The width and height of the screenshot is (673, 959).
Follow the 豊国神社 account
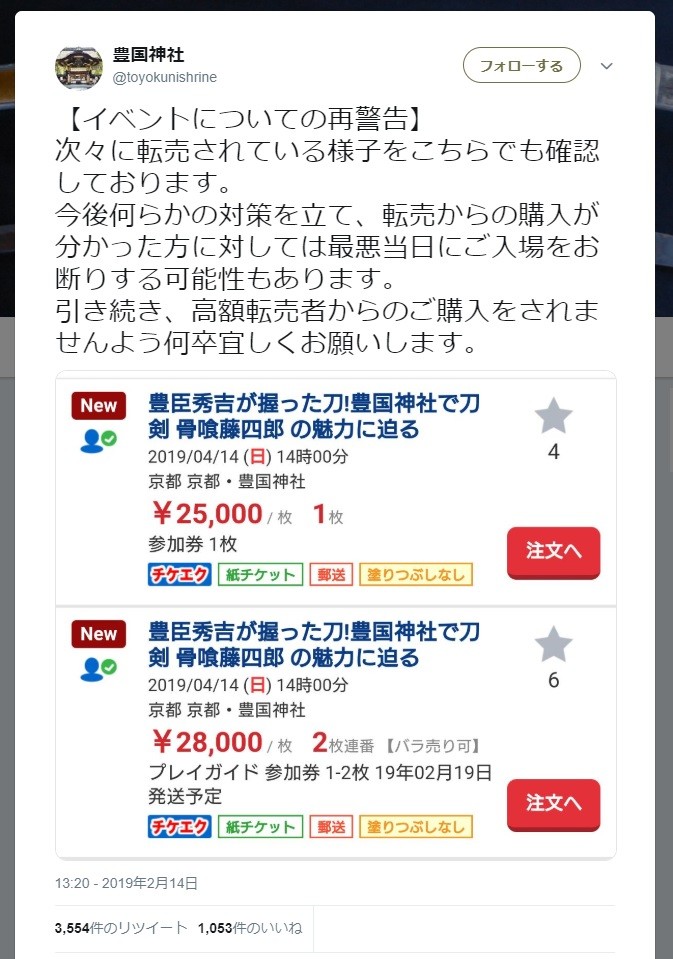(520, 66)
